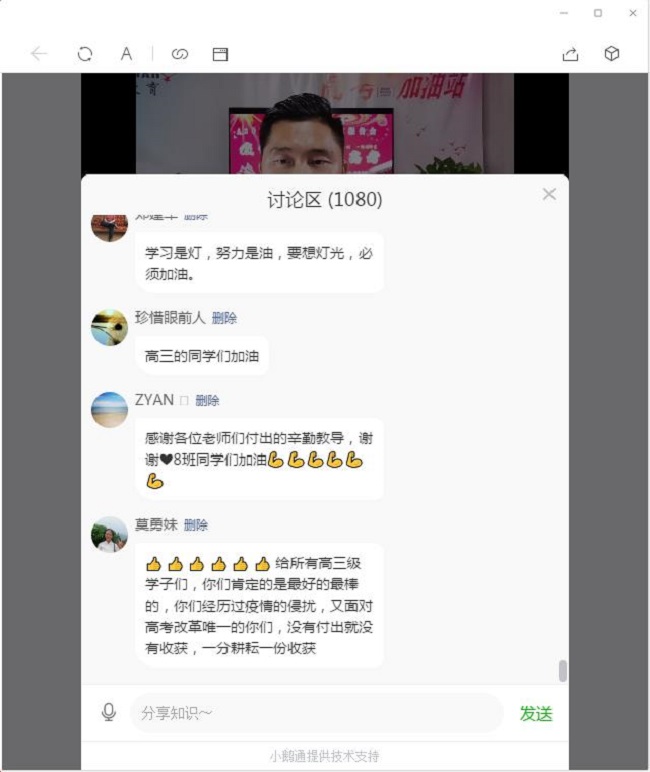650x772 pixels.
Task: Delete ZYAN's comment
Action: pyautogui.click(x=207, y=400)
